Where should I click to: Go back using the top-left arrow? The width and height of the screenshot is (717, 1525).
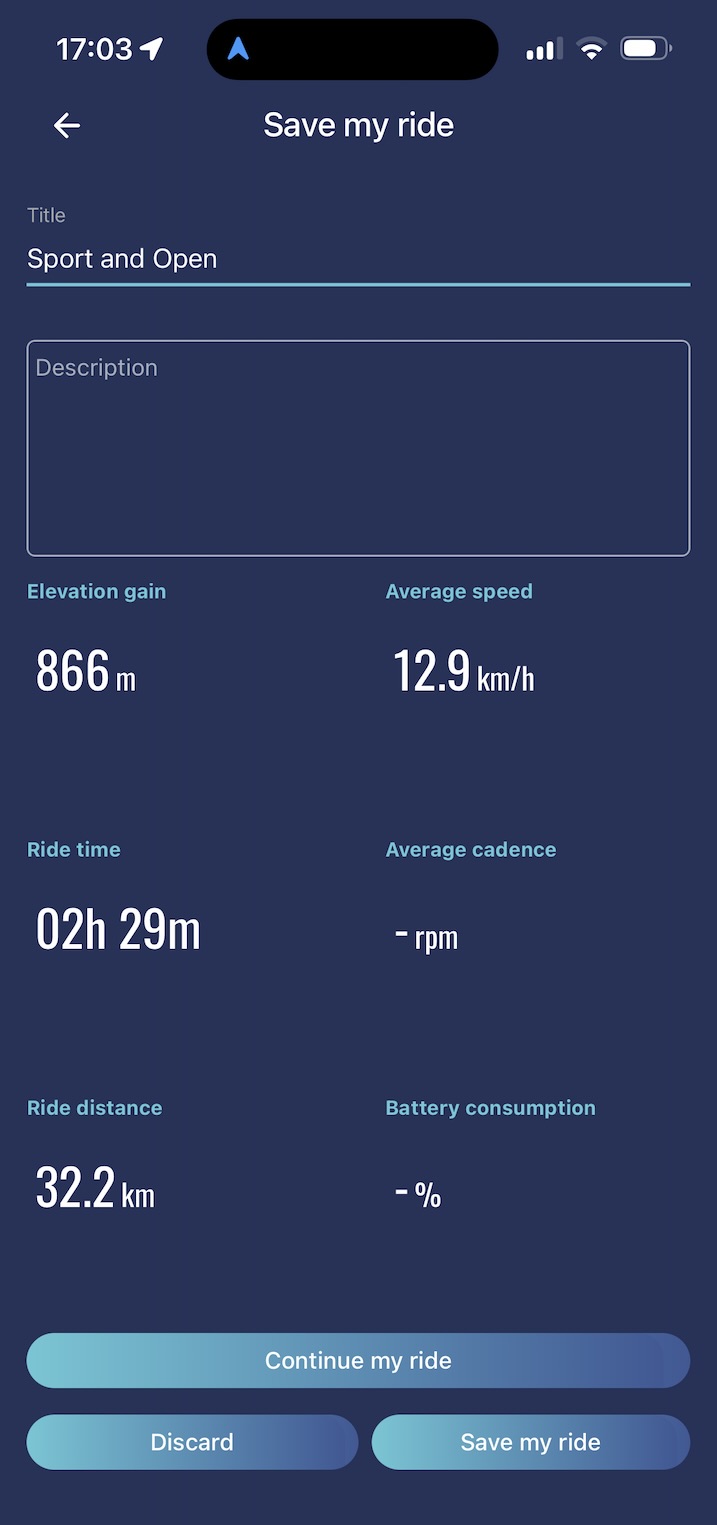67,125
